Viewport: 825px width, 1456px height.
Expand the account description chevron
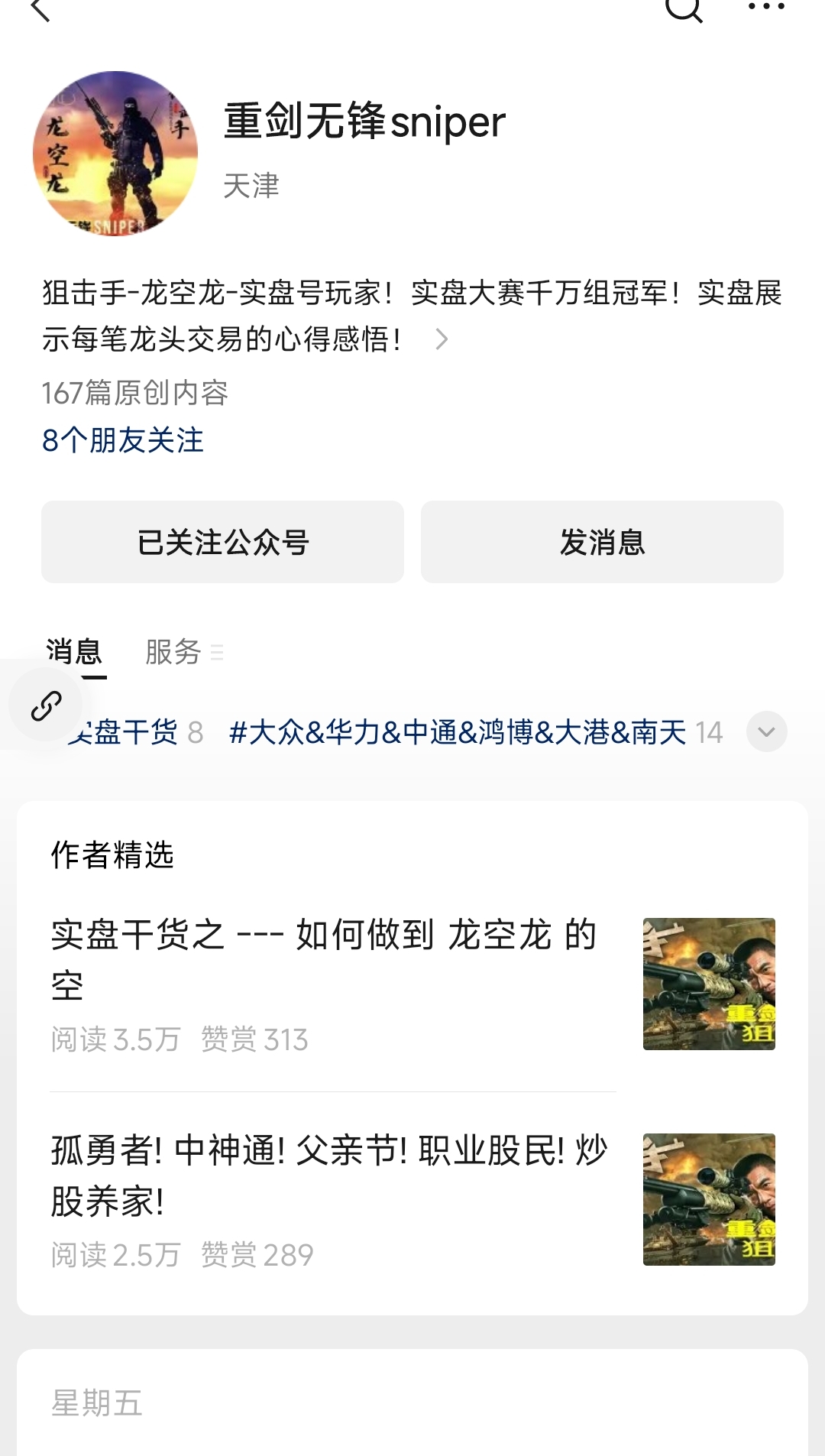click(x=442, y=339)
